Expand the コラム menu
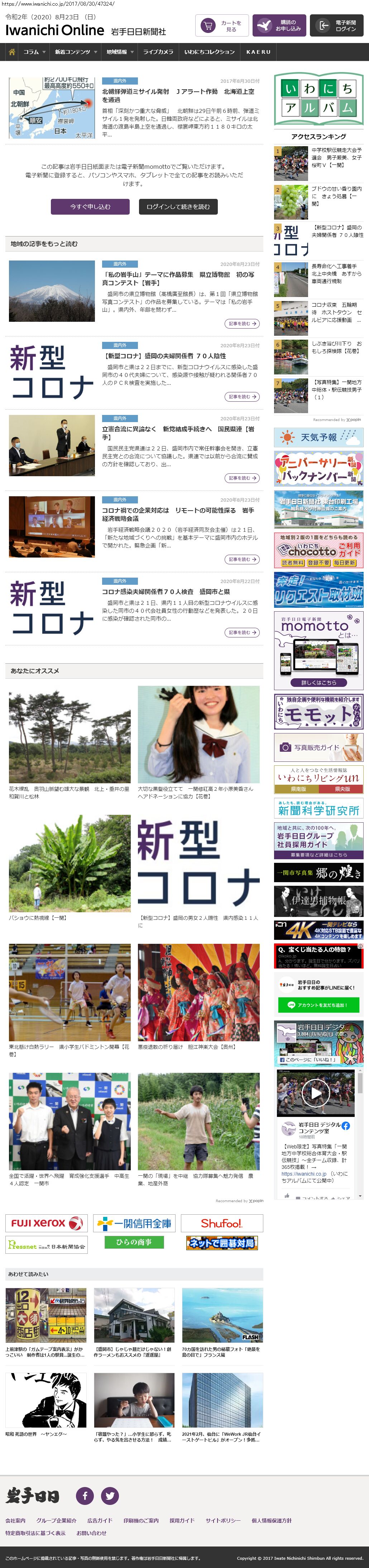This screenshot has height=1568, width=369. [x=34, y=52]
